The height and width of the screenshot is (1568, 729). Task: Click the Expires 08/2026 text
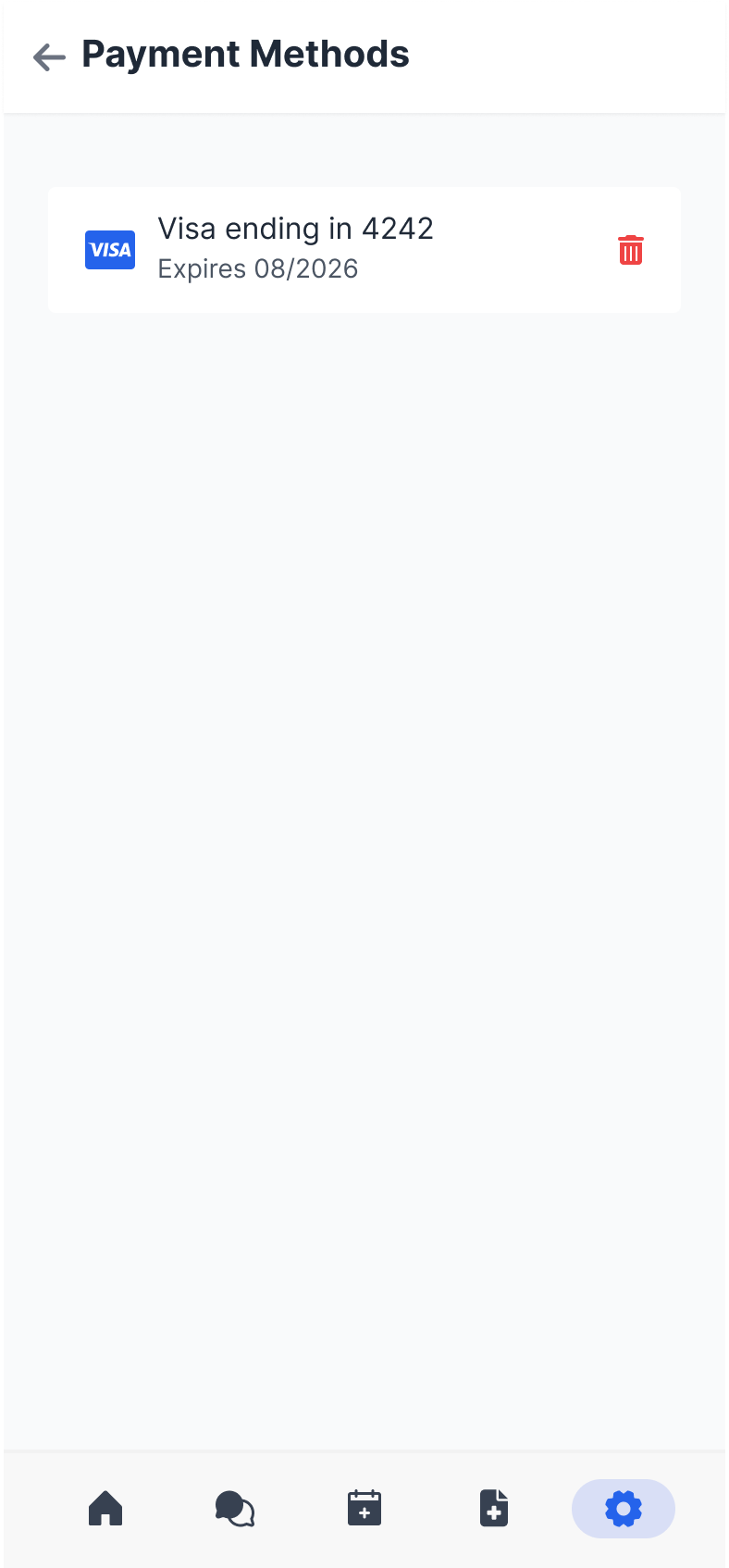tap(257, 269)
